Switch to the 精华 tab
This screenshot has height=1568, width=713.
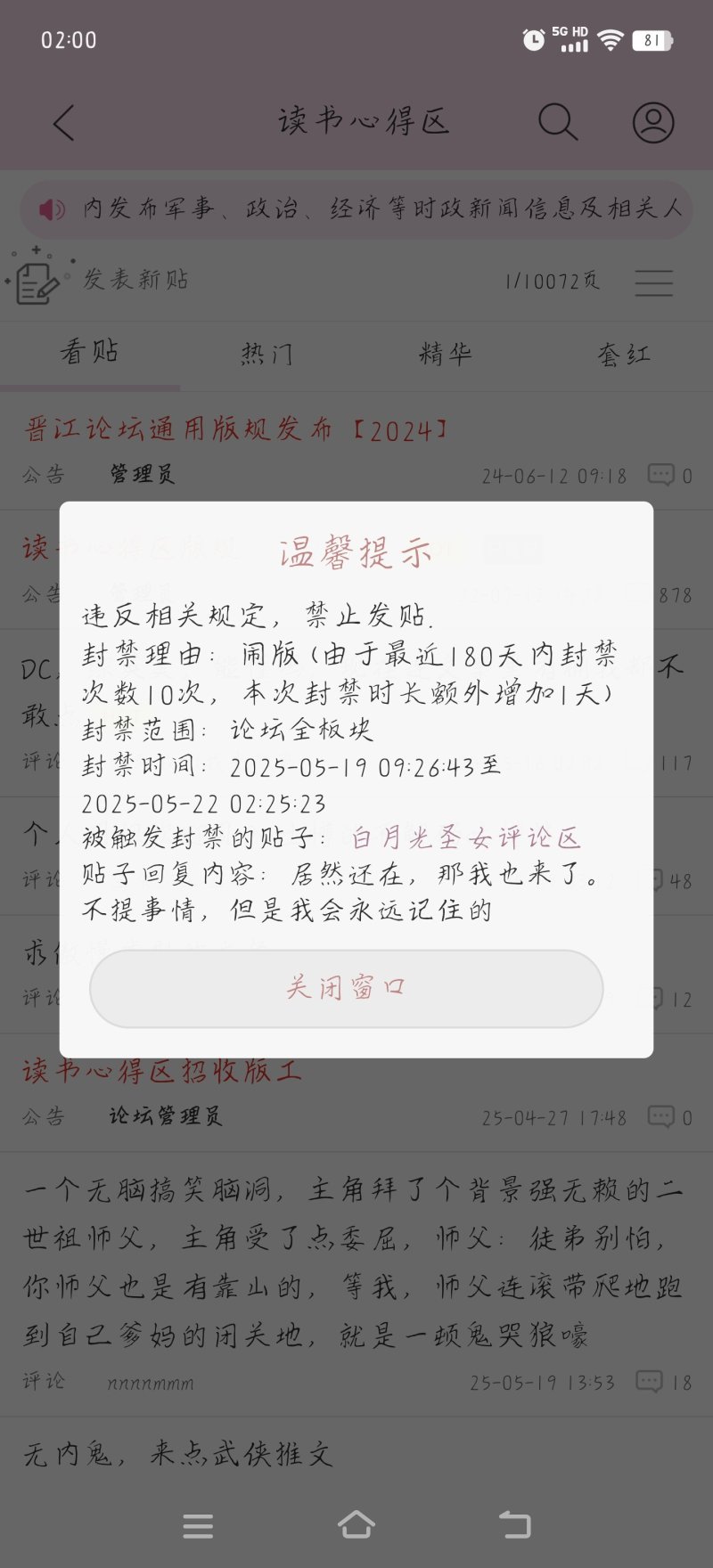click(x=445, y=354)
